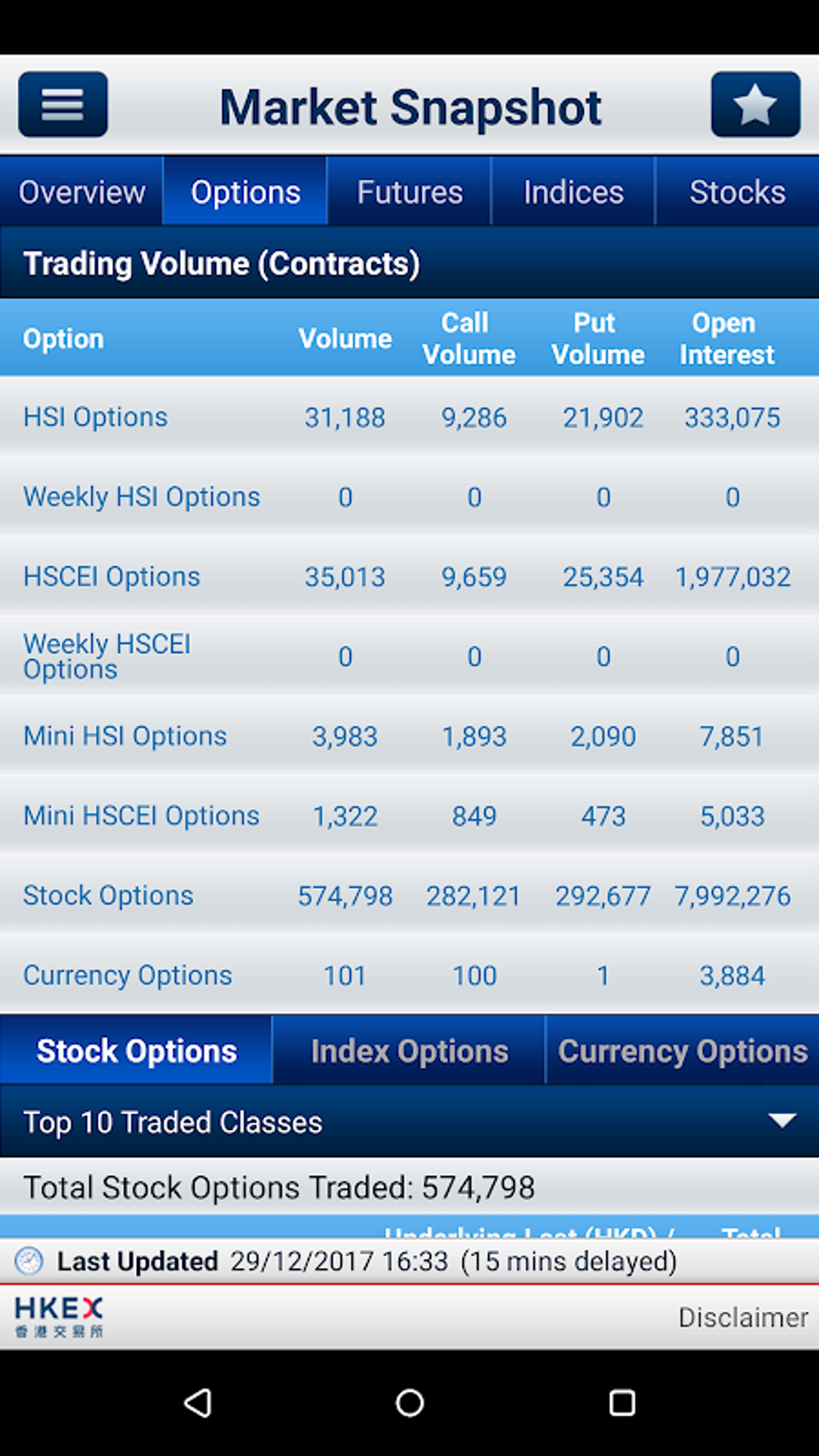Screen dimensions: 819x1456
Task: Open the Indices tab
Action: (x=573, y=193)
